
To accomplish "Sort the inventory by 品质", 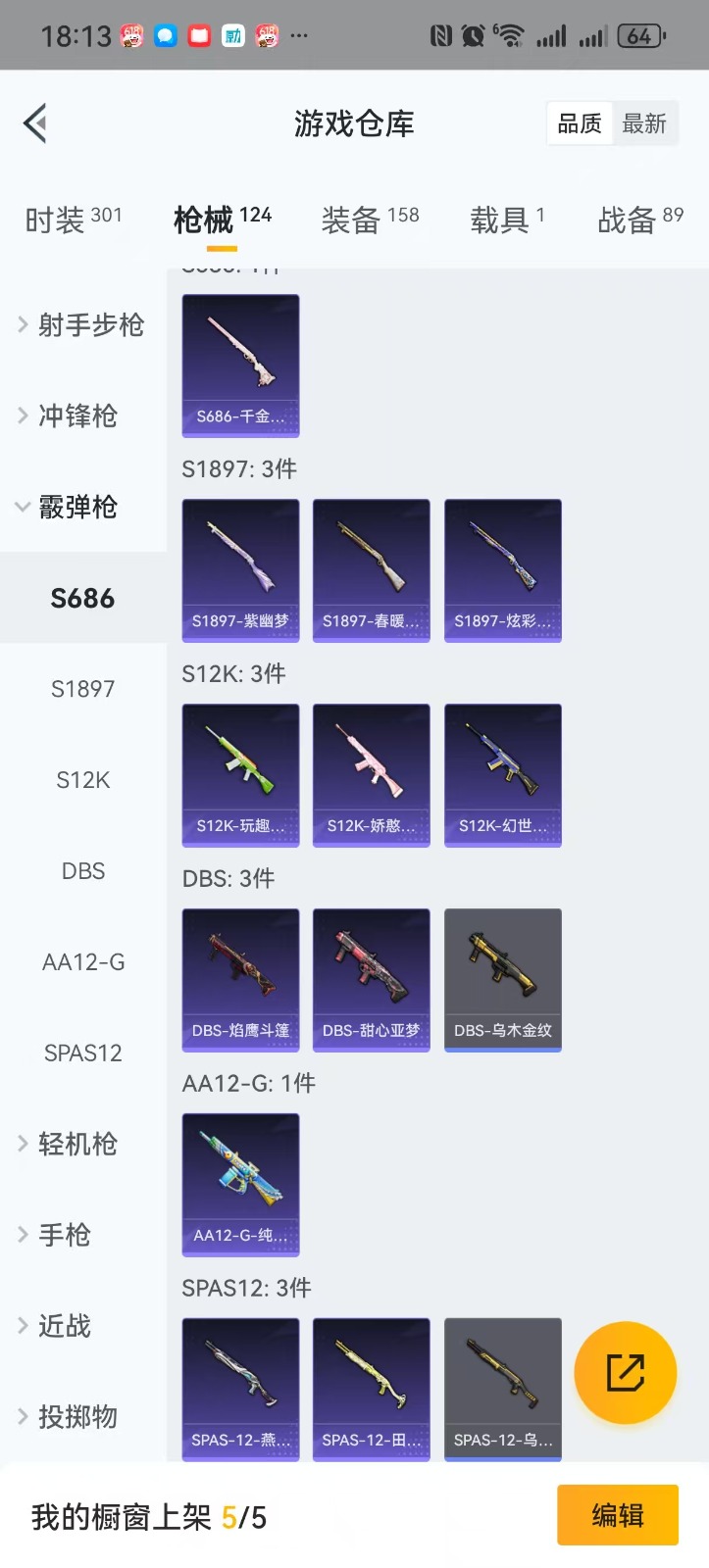I will coord(580,124).
